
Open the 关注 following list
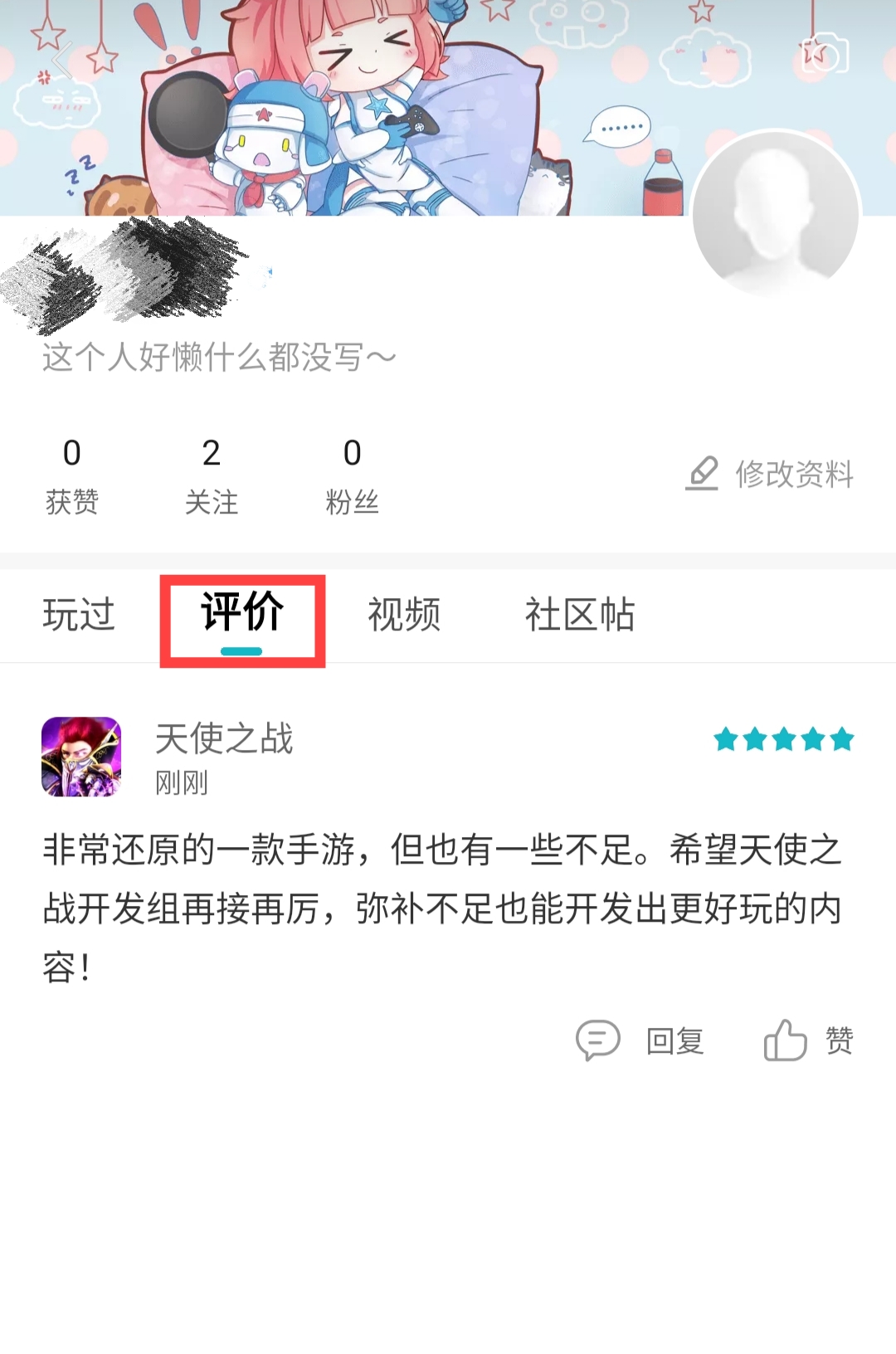click(212, 476)
